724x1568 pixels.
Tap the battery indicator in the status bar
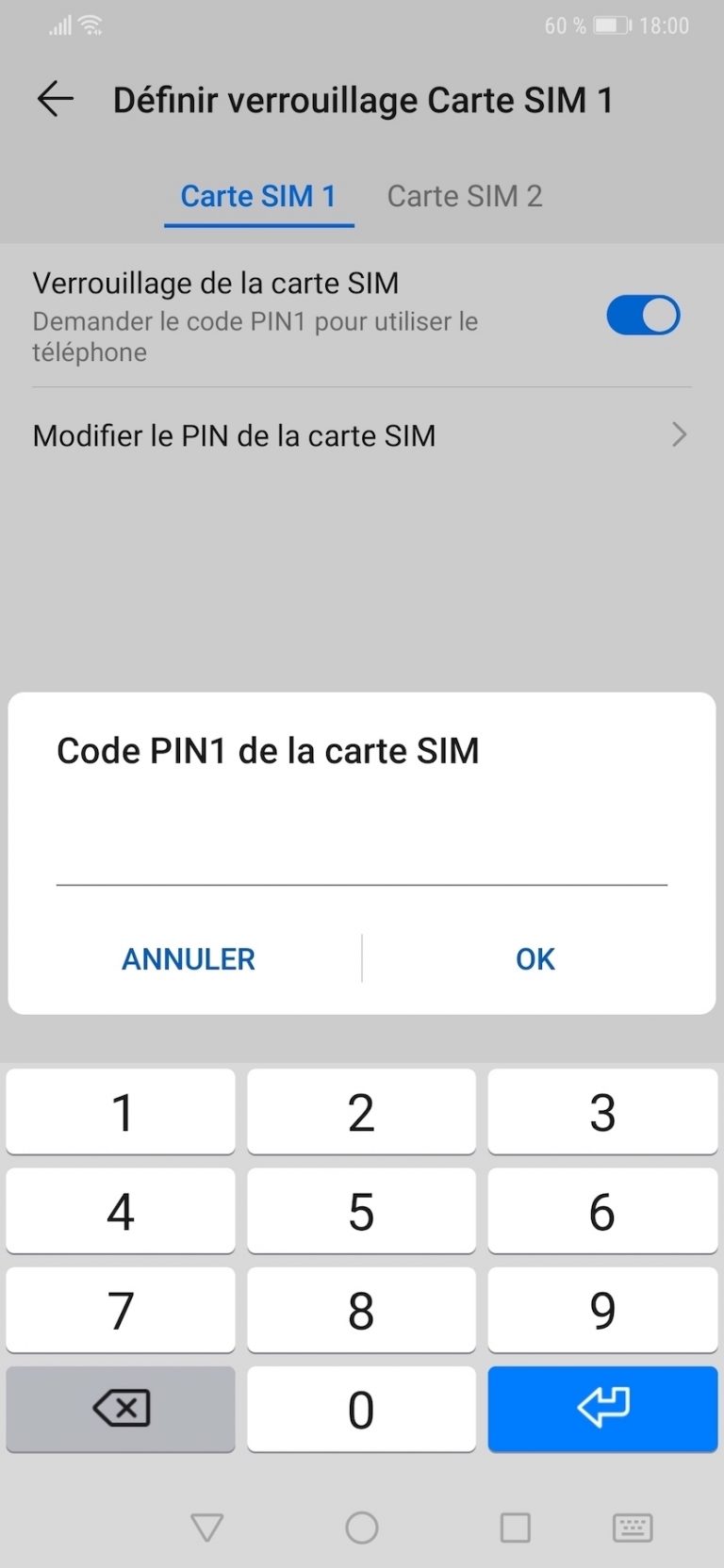click(609, 25)
